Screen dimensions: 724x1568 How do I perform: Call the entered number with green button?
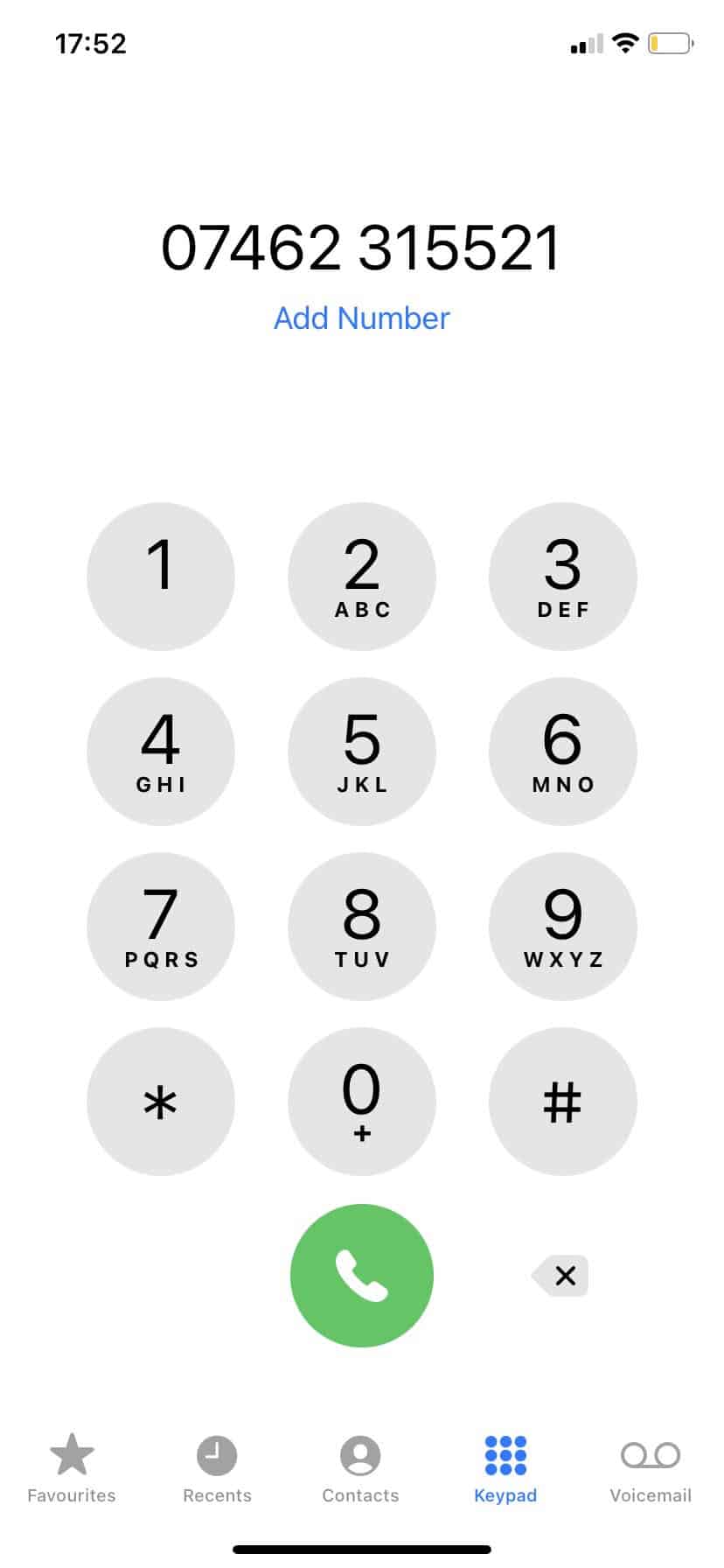362,1276
